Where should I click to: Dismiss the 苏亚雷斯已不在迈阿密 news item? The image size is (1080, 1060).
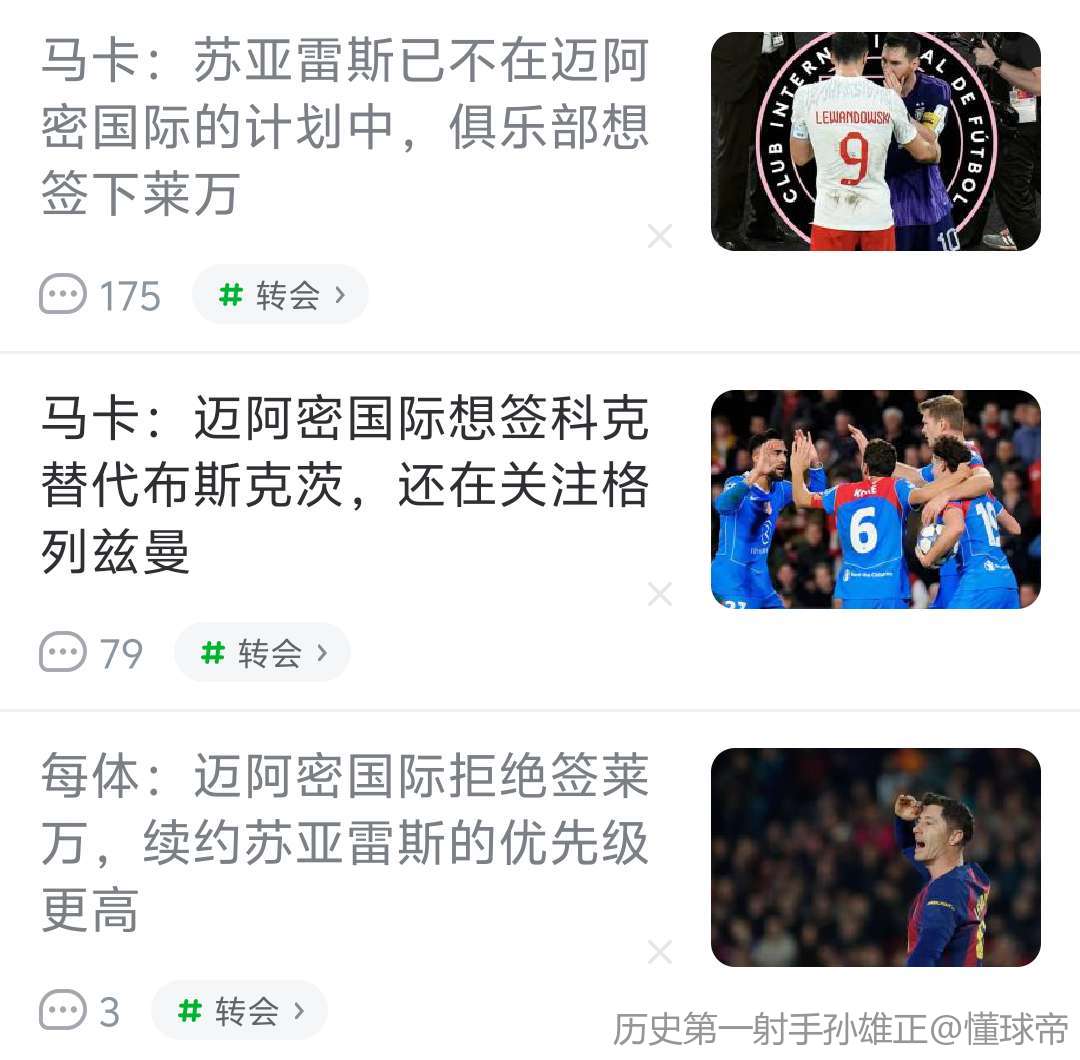pyautogui.click(x=659, y=237)
